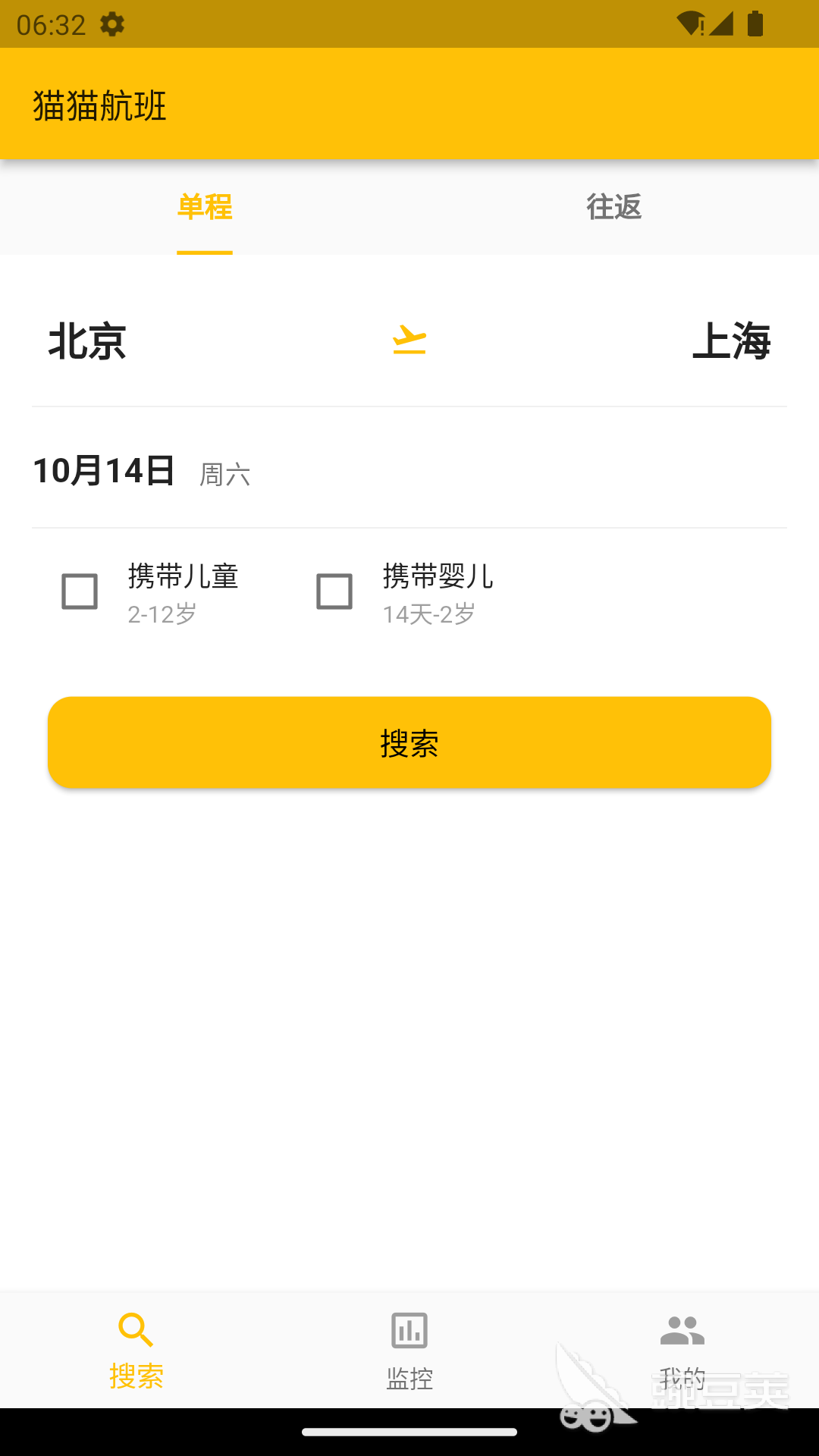Check the 携带儿童 checkbox
819x1456 pixels.
coord(80,591)
